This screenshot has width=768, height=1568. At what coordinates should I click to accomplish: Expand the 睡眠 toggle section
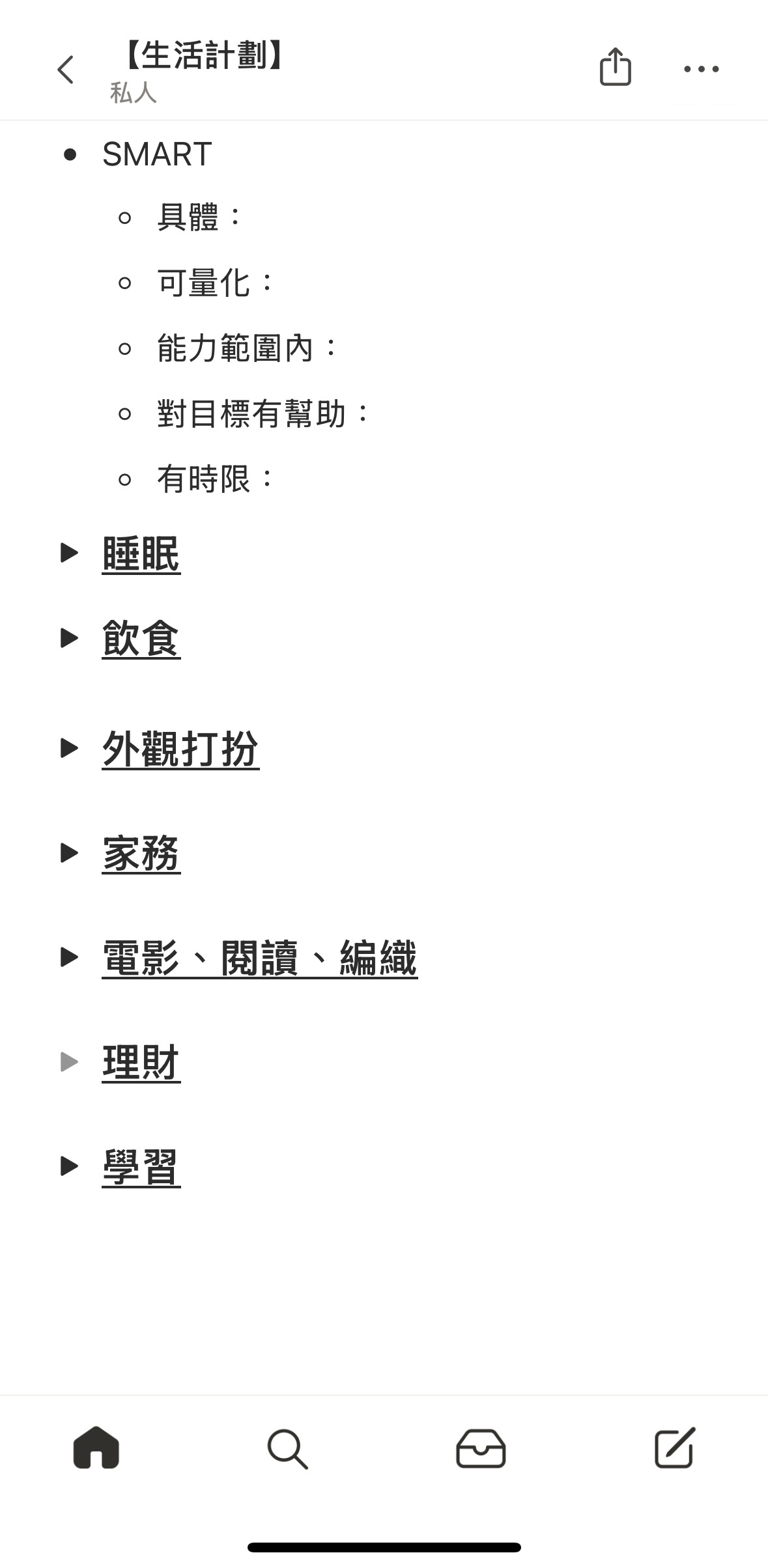69,553
